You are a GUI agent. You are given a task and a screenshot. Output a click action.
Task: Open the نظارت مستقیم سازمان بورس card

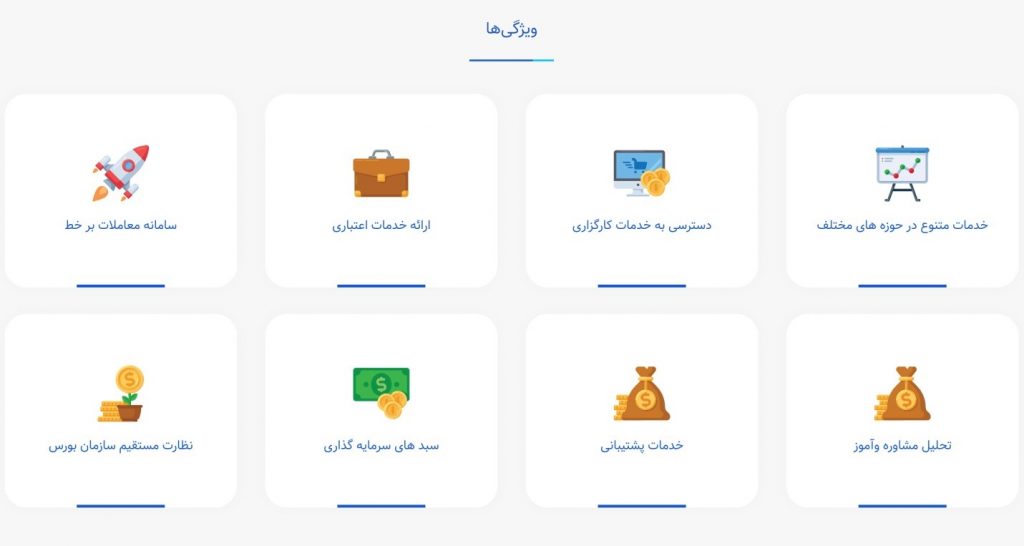[x=120, y=411]
